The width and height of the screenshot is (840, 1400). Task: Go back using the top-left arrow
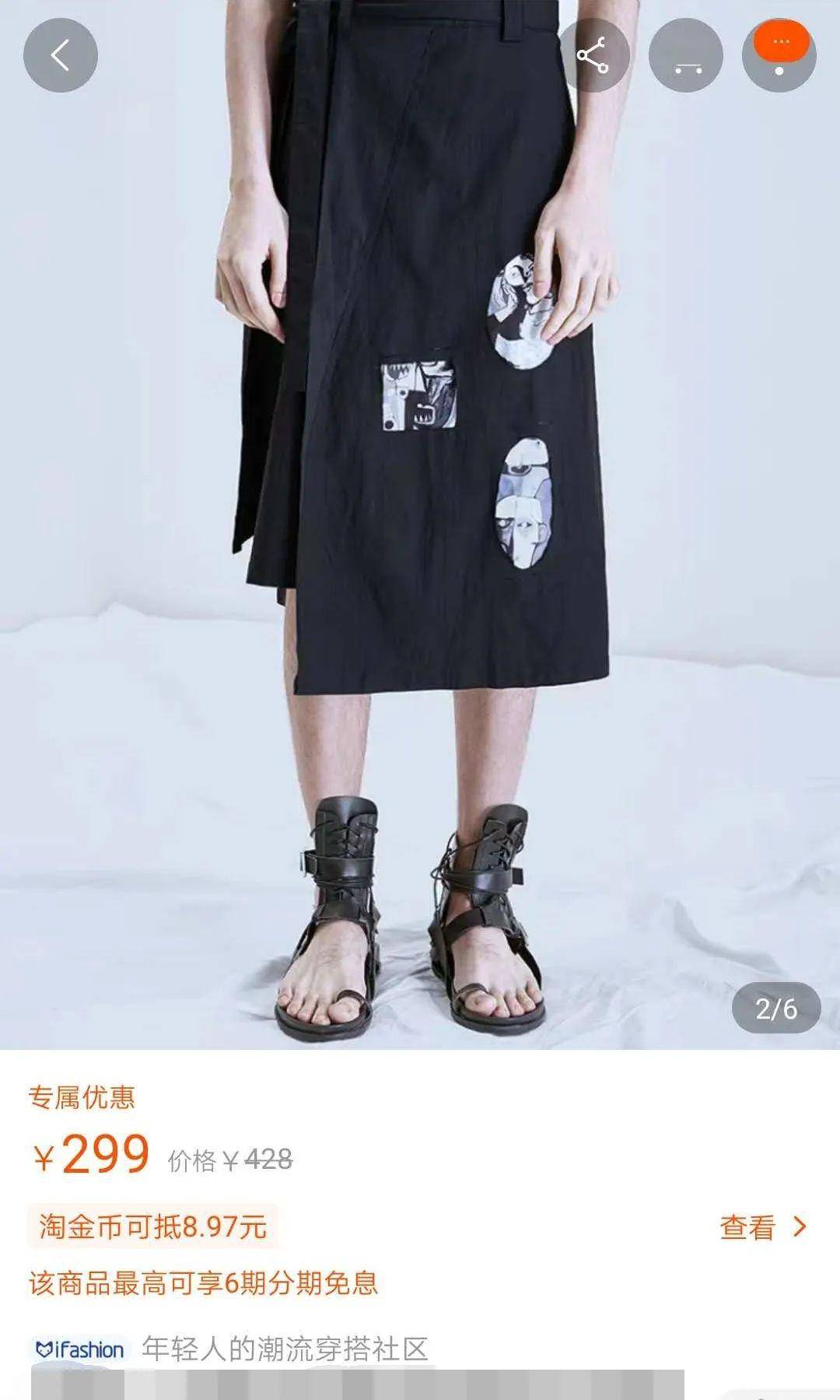(61, 55)
